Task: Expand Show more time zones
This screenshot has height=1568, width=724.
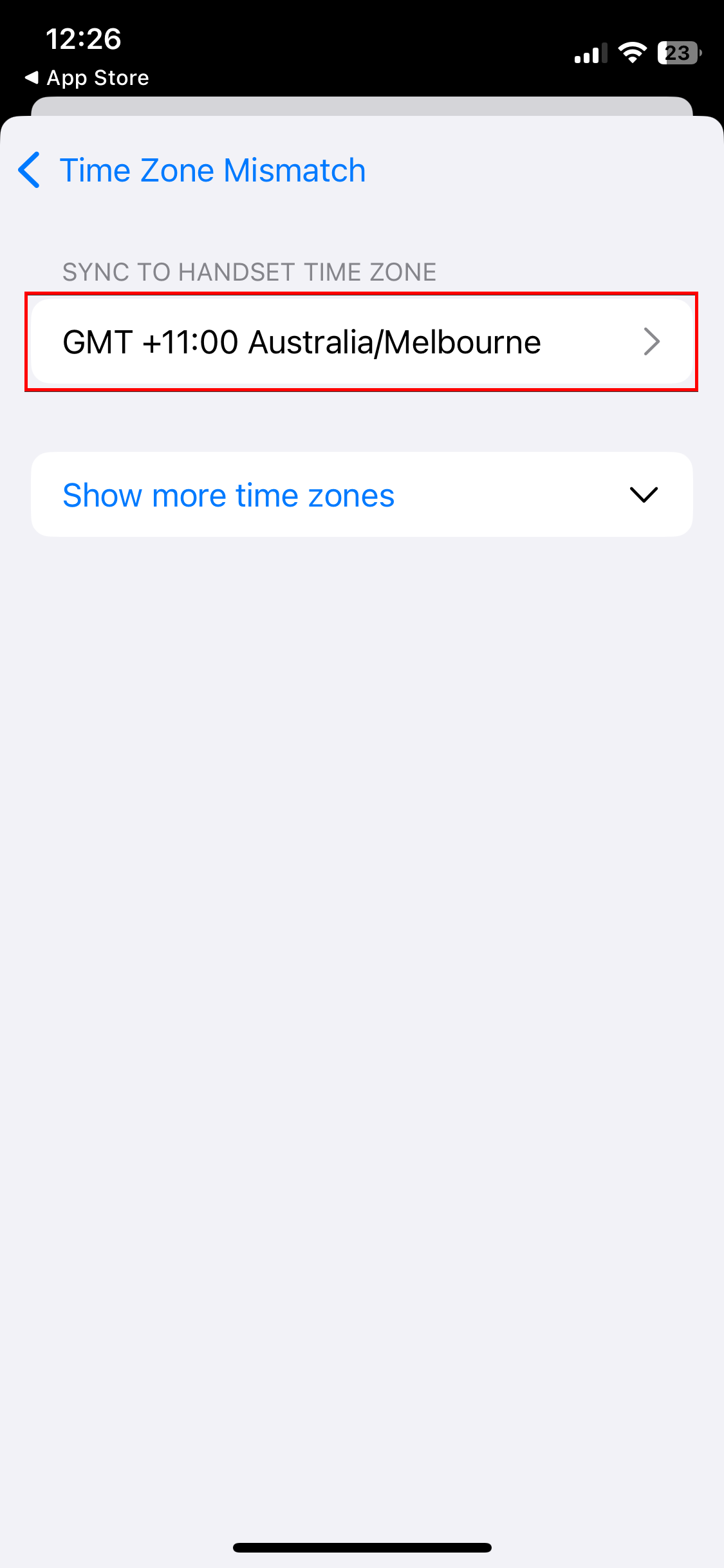Action: pyautogui.click(x=361, y=494)
